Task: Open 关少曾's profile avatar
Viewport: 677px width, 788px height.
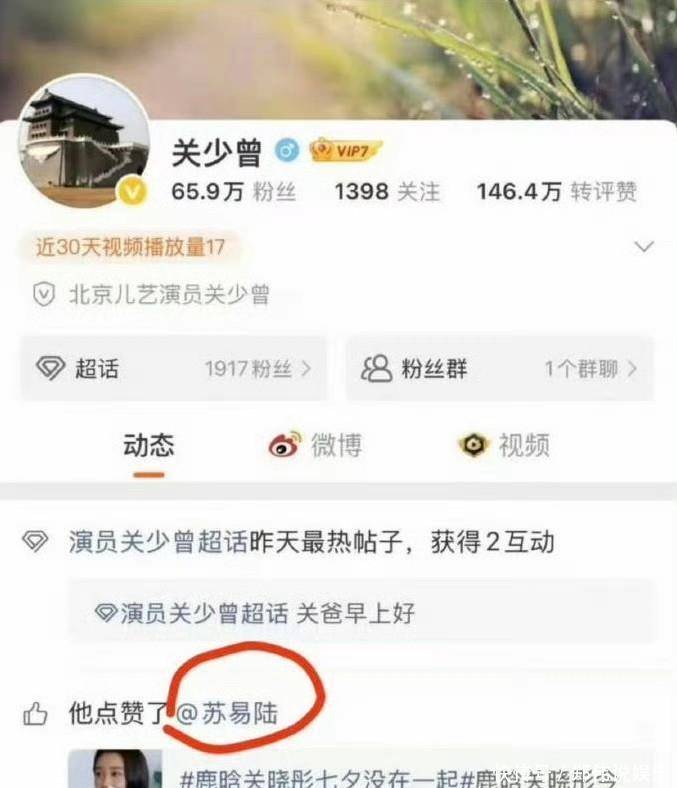Action: click(85, 141)
